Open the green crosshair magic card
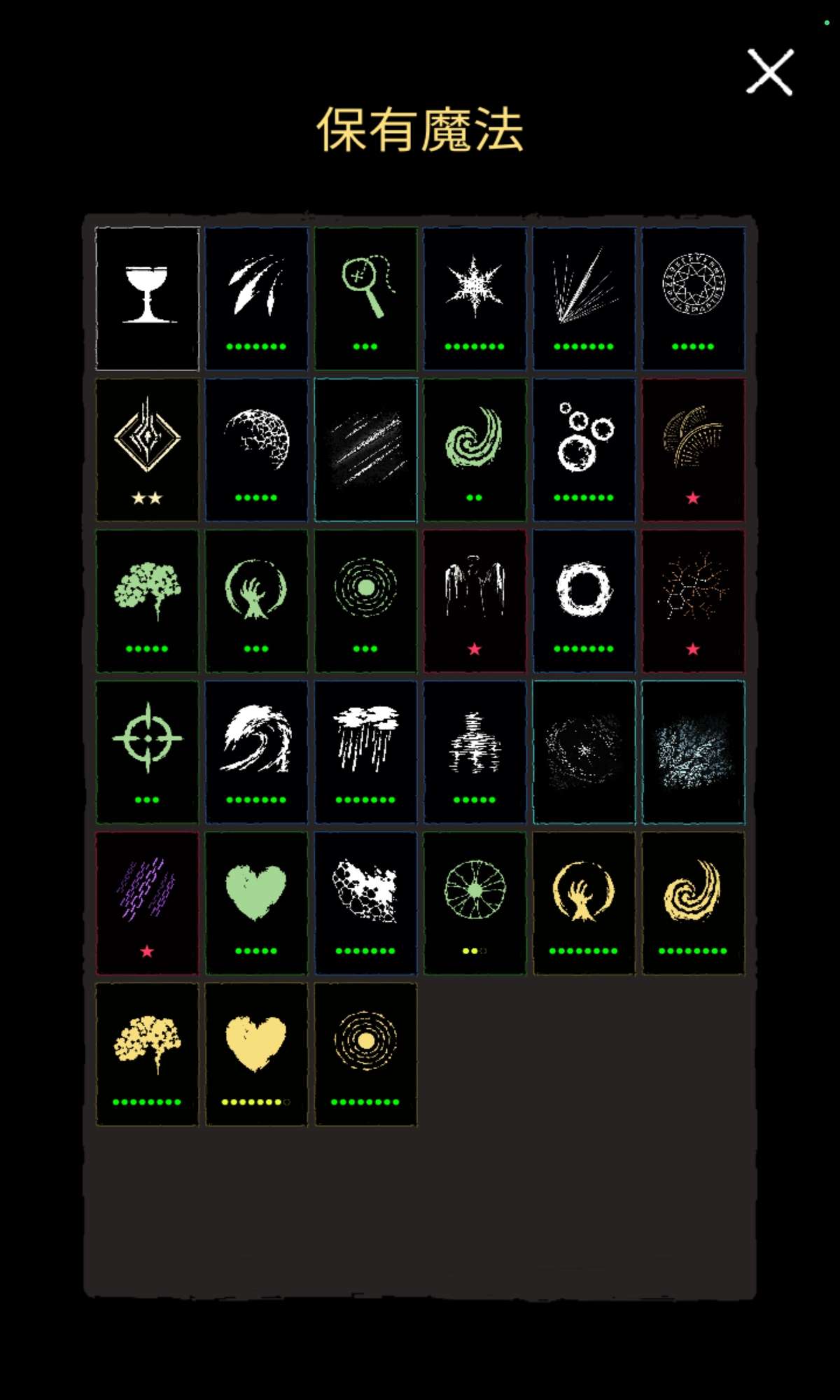 pyautogui.click(x=147, y=752)
